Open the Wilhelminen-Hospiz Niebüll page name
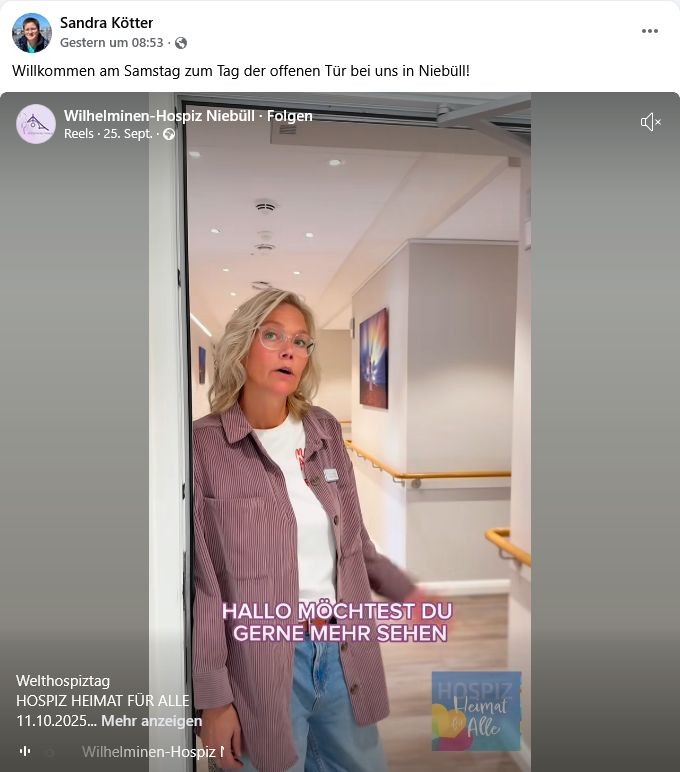The image size is (680, 772). pyautogui.click(x=160, y=116)
